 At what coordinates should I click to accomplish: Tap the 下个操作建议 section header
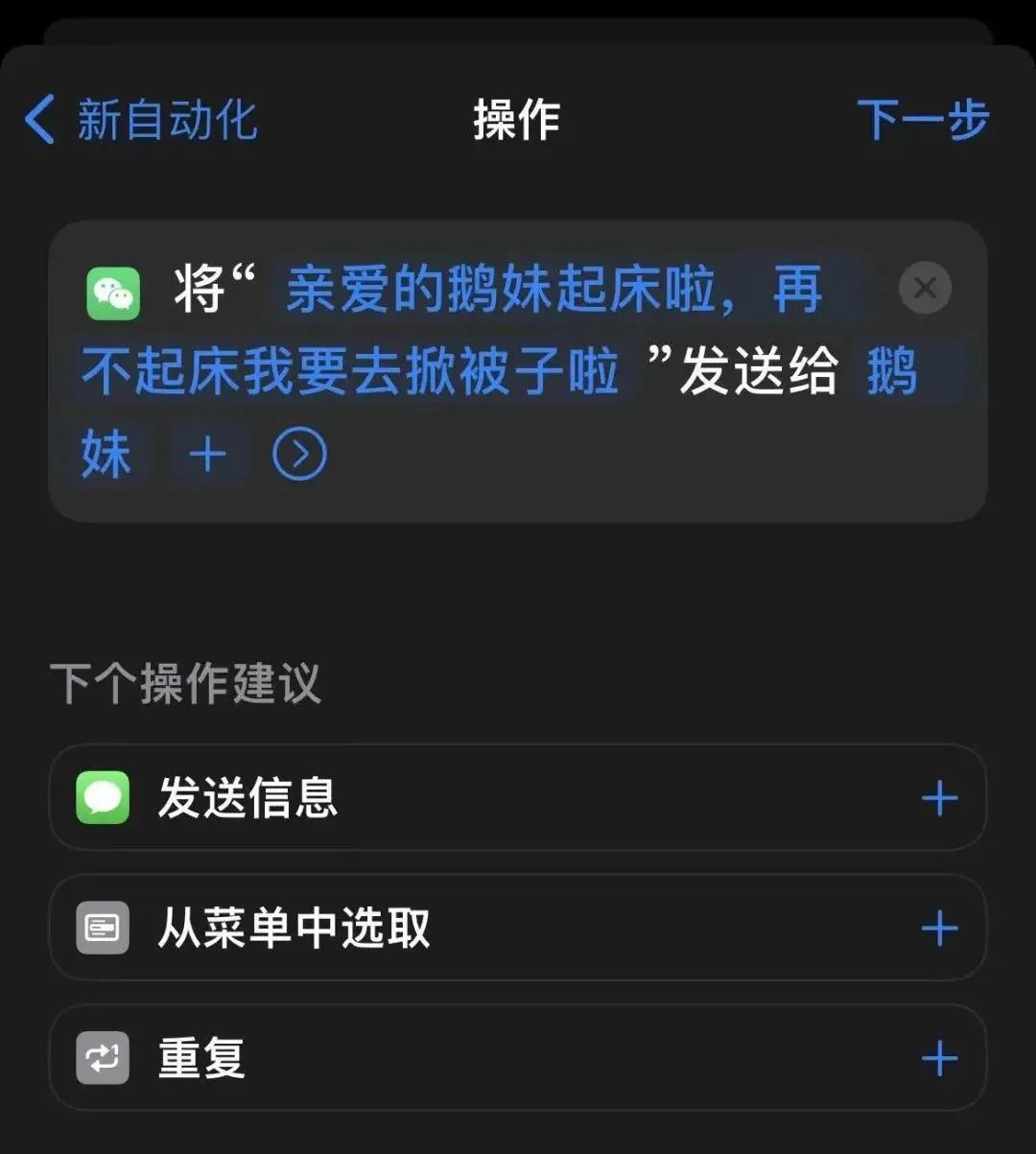click(188, 683)
